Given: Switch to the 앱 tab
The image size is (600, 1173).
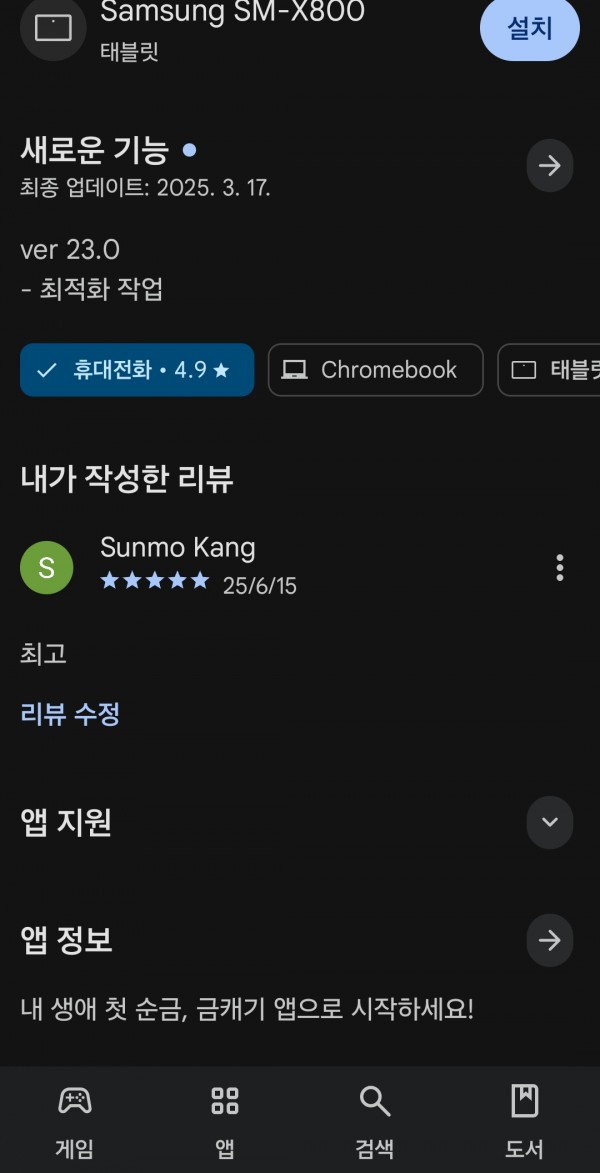Looking at the screenshot, I should click(224, 1120).
